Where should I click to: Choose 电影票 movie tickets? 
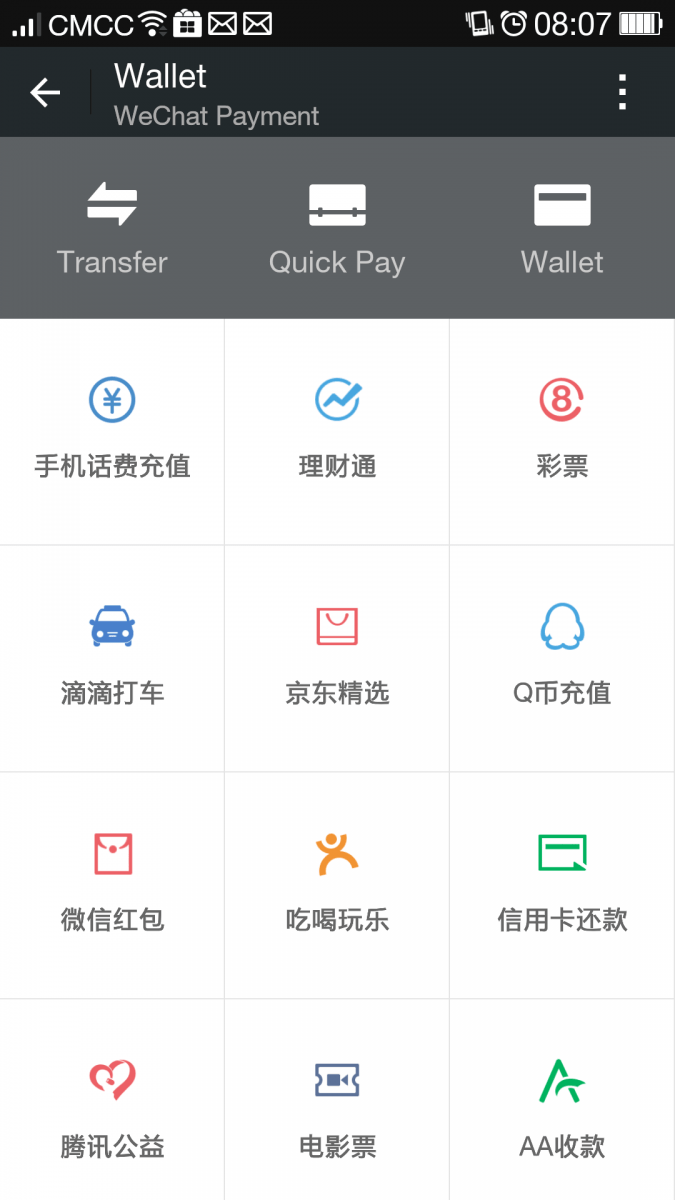[x=337, y=1108]
